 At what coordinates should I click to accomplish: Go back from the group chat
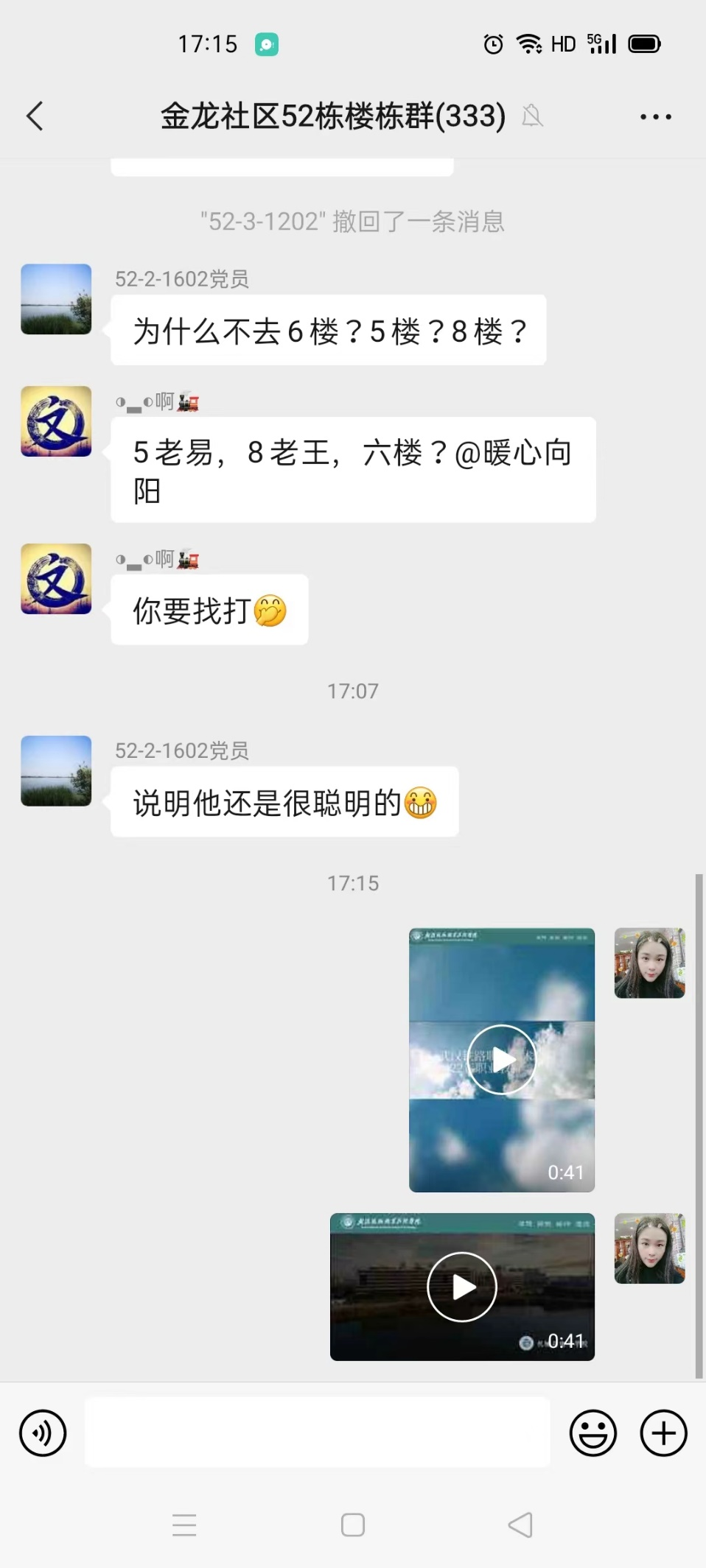35,116
